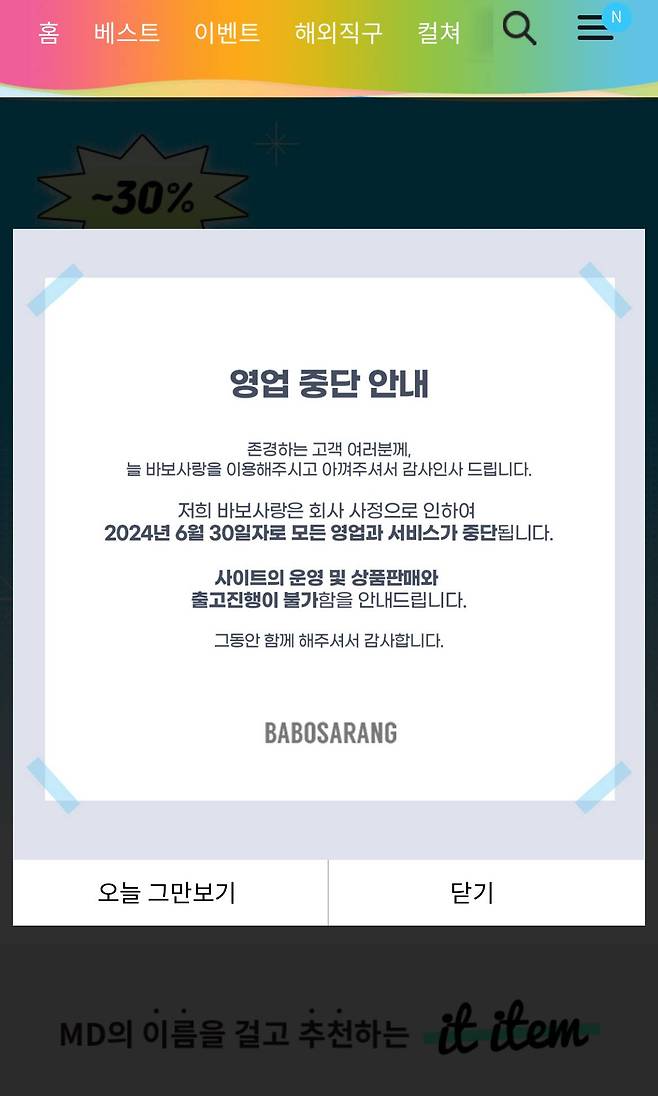Select the 컬쳐 tab
The width and height of the screenshot is (658, 1096).
tap(439, 33)
